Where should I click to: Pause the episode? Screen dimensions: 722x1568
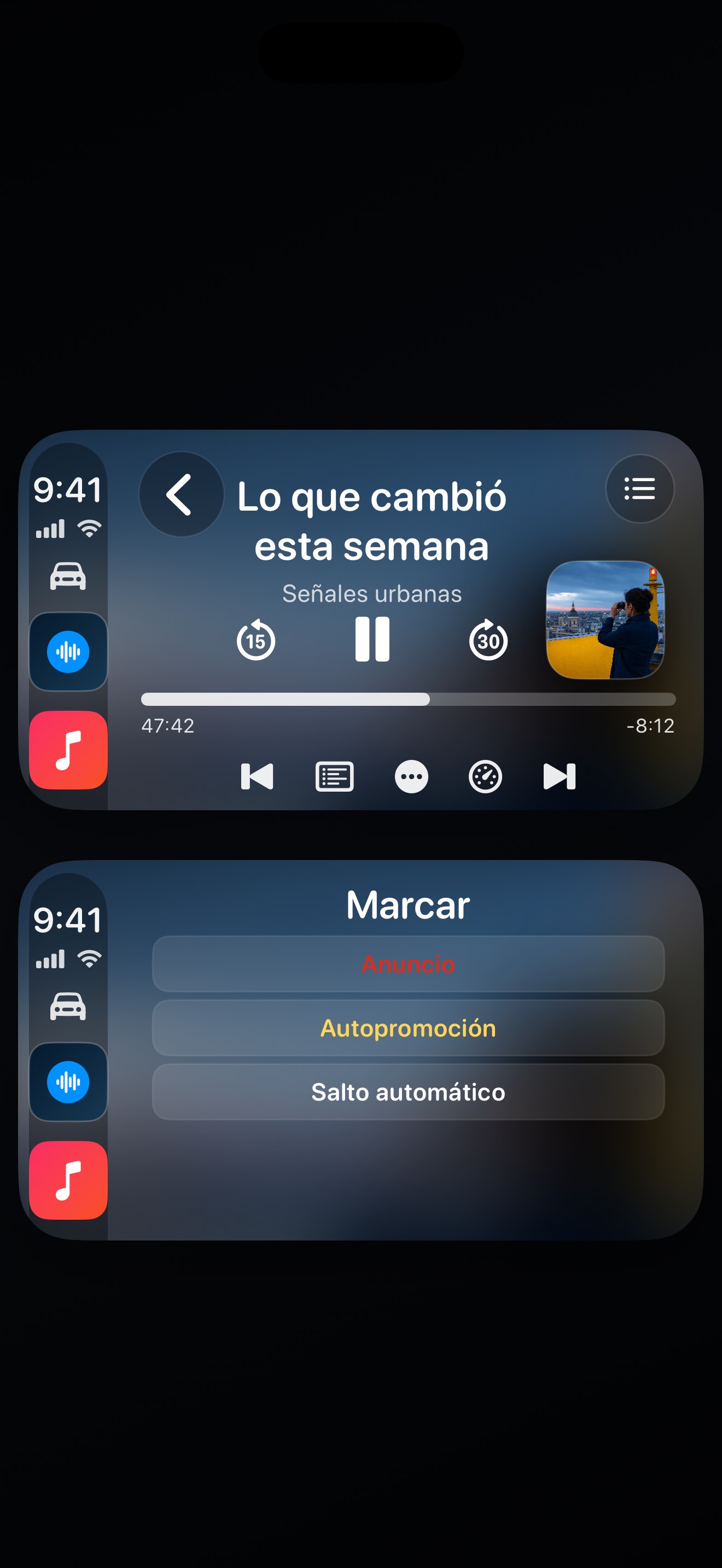[x=372, y=639]
